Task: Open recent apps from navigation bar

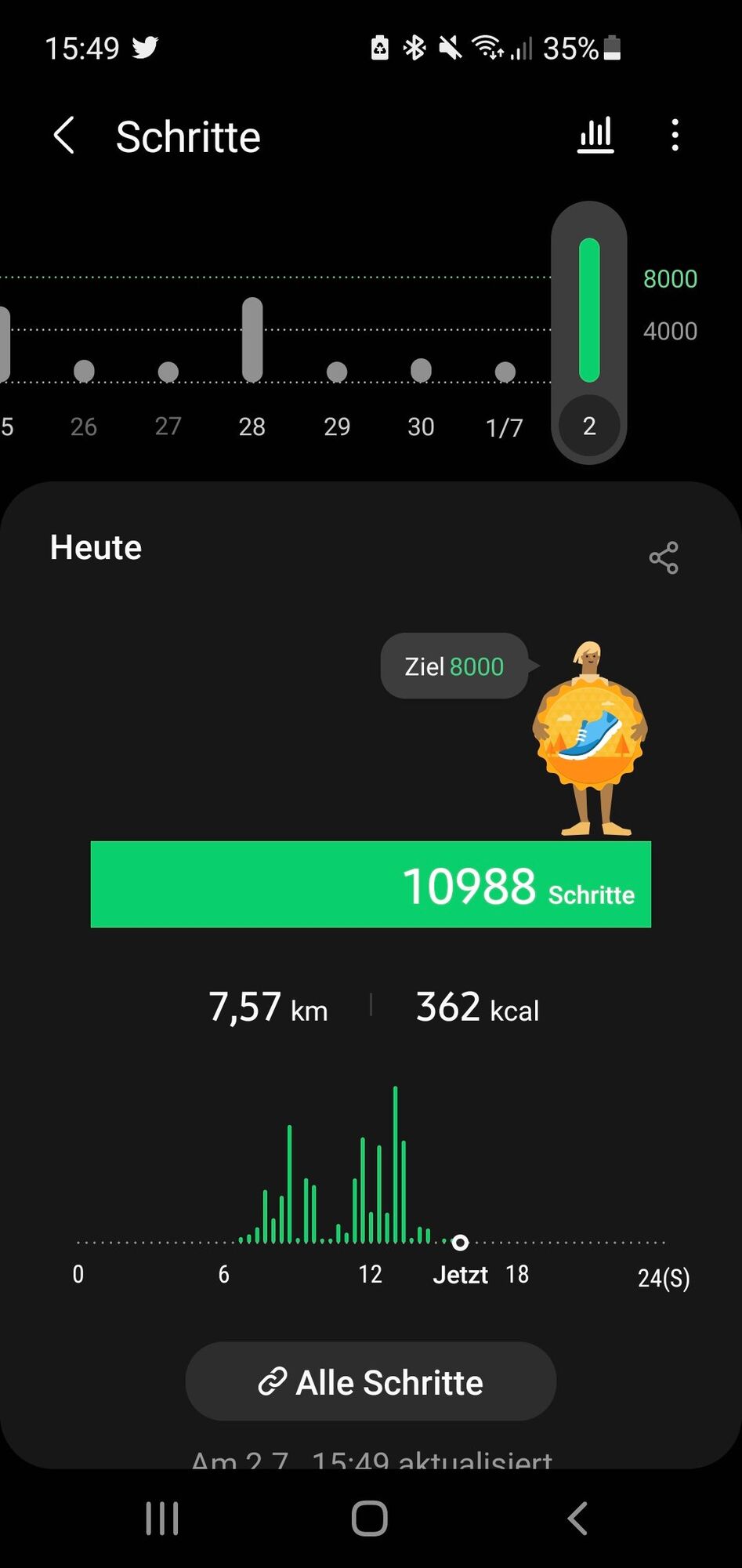Action: coord(162,1519)
